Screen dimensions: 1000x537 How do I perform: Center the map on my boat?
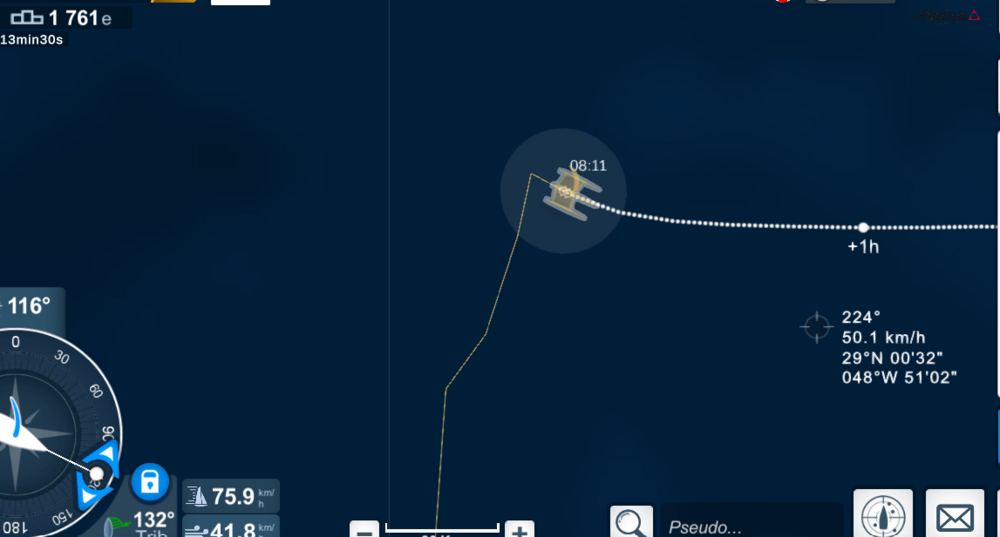[x=882, y=516]
